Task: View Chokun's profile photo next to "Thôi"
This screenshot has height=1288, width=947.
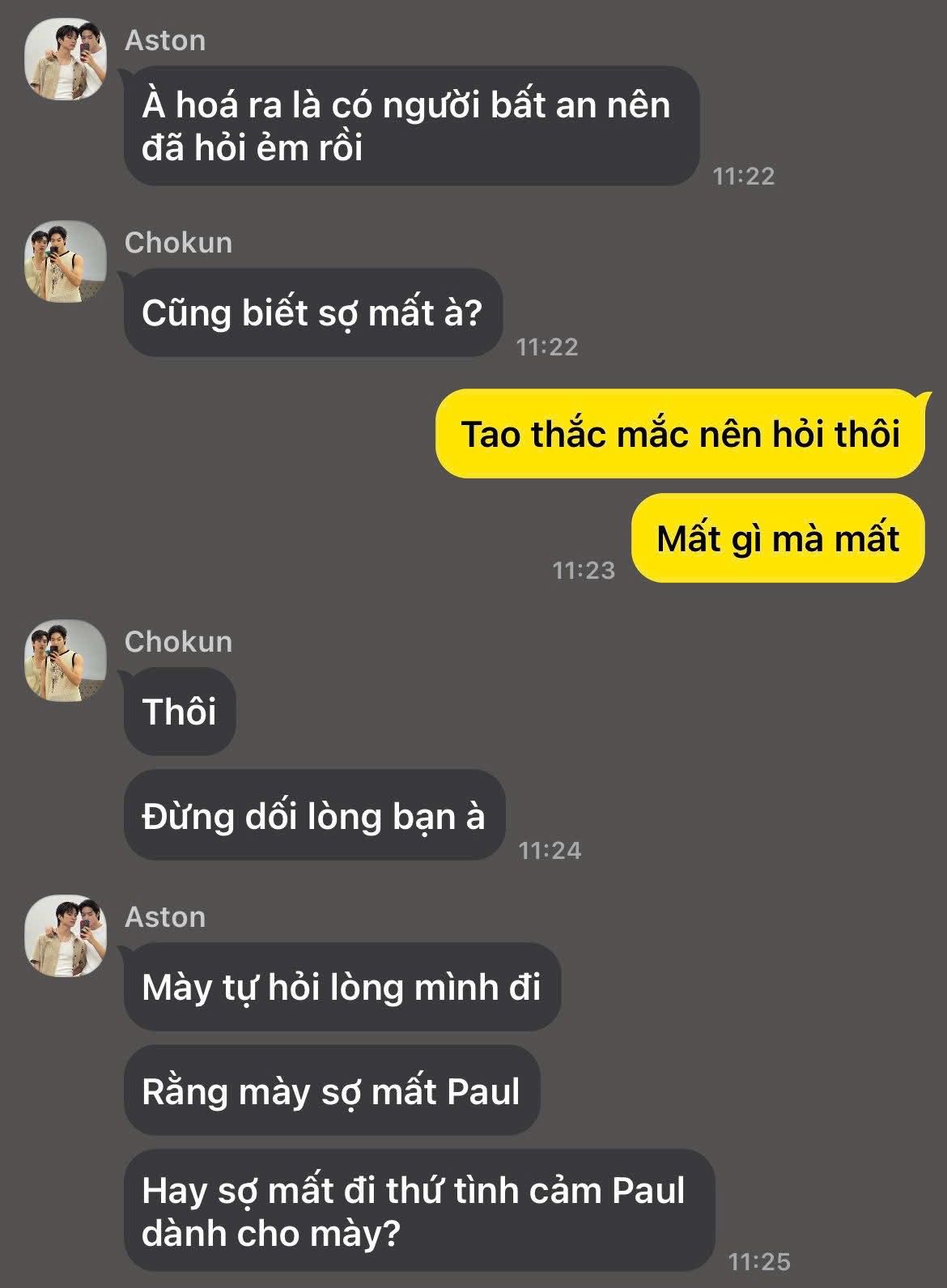Action: [66, 661]
